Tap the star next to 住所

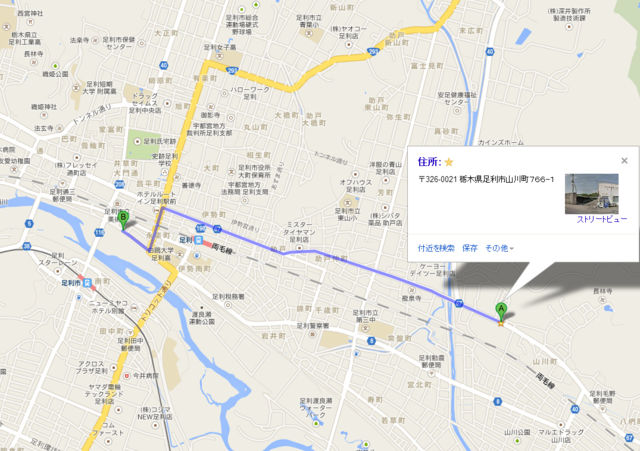point(449,161)
